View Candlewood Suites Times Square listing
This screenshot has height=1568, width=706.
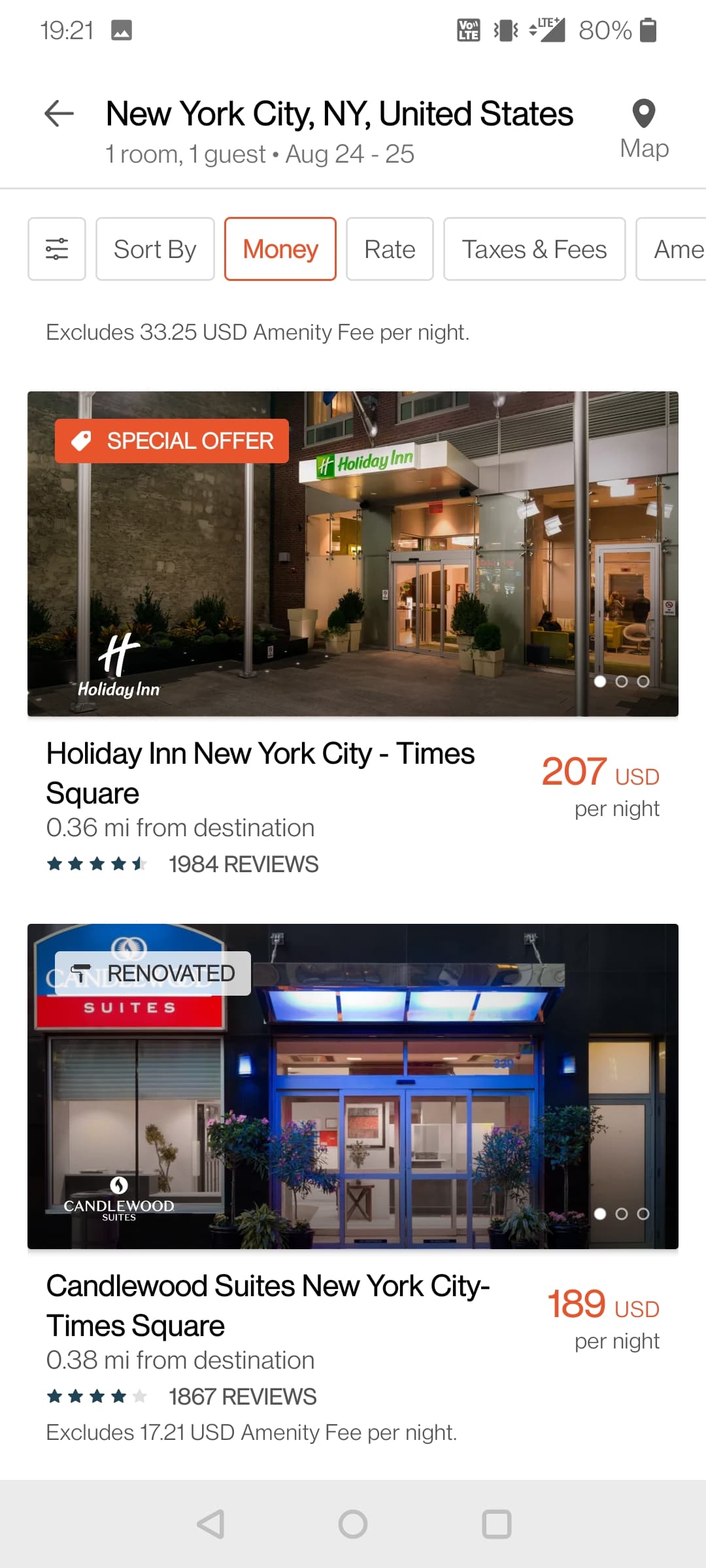[x=267, y=1305]
